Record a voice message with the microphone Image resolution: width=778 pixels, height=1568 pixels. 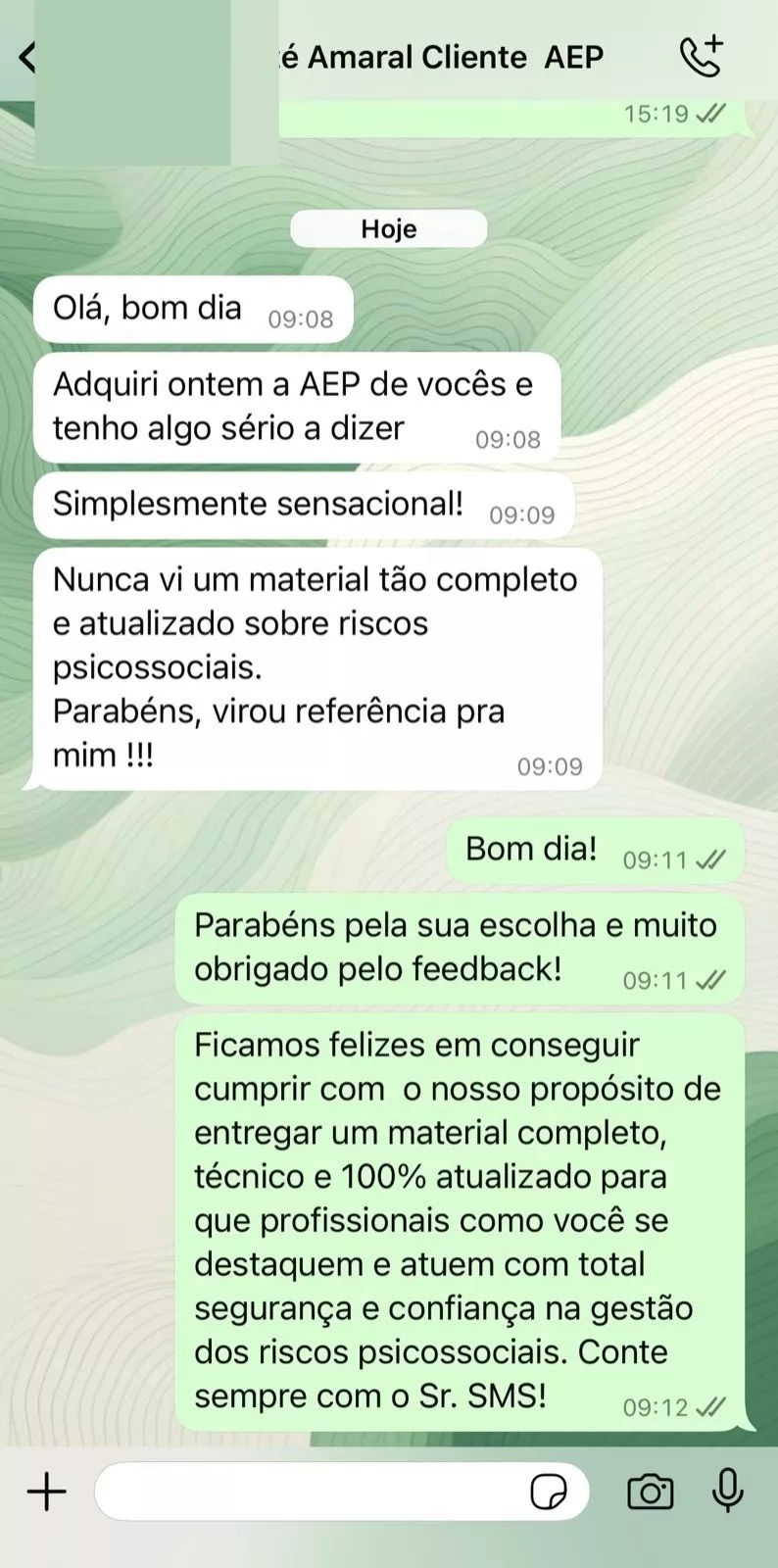coord(727,1493)
